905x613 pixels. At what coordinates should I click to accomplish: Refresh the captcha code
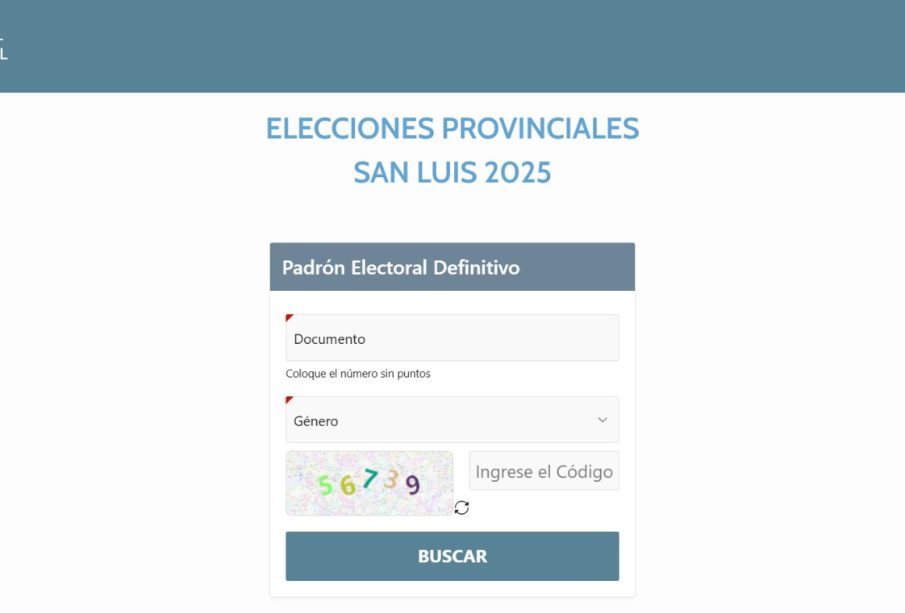[461, 508]
